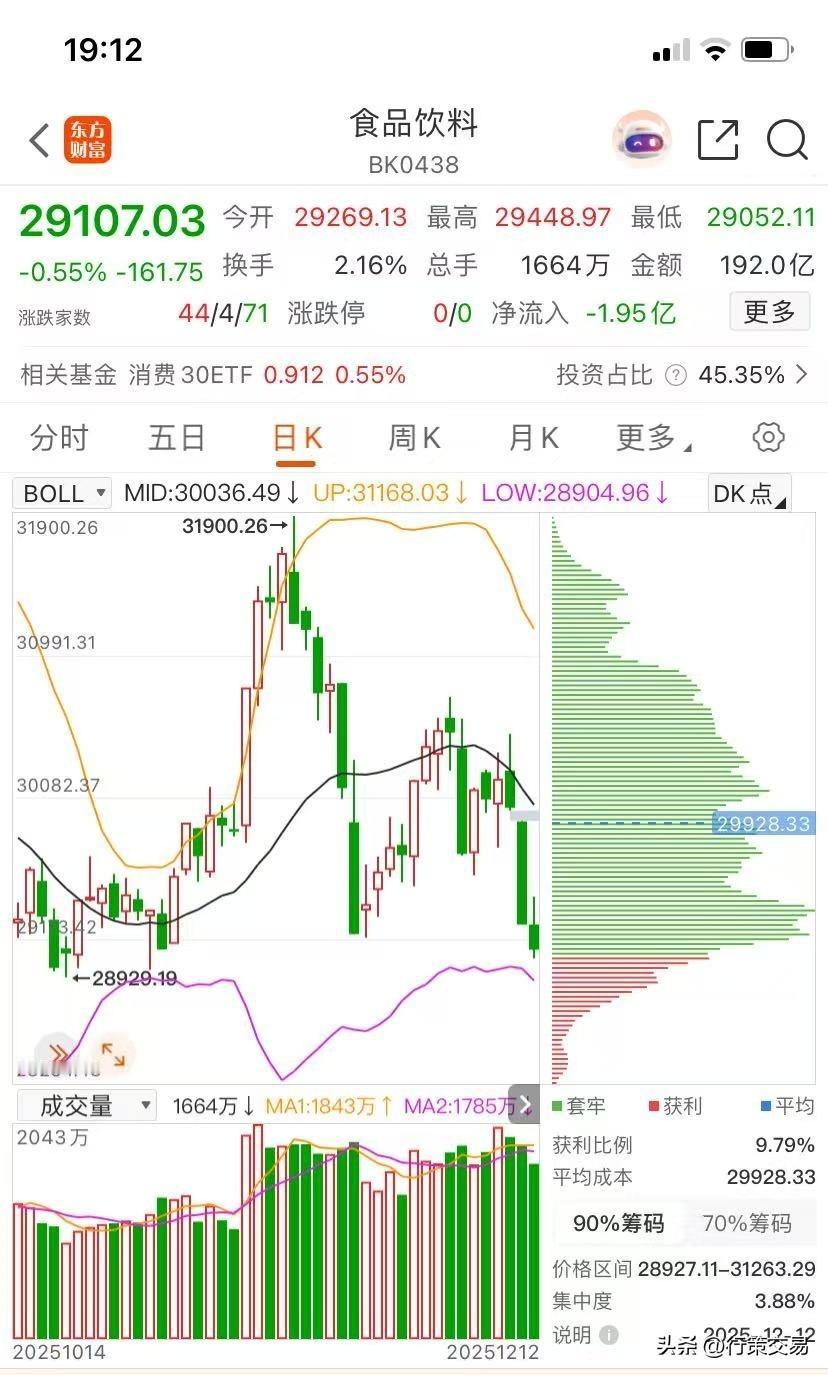The width and height of the screenshot is (828, 1375).
Task: Switch to the 周K chart tab
Action: (x=413, y=437)
